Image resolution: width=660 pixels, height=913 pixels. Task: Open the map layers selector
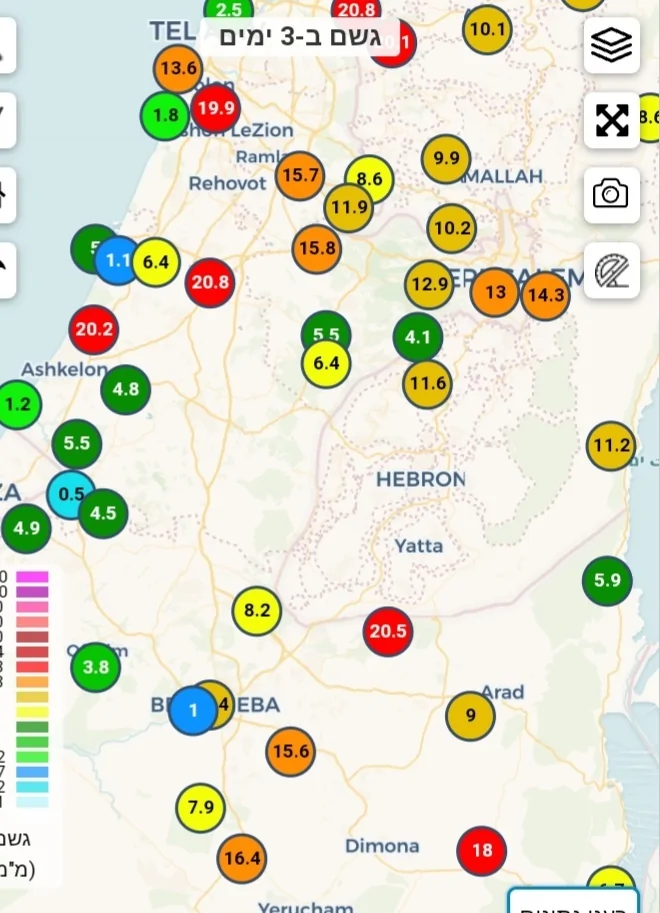pyautogui.click(x=611, y=45)
